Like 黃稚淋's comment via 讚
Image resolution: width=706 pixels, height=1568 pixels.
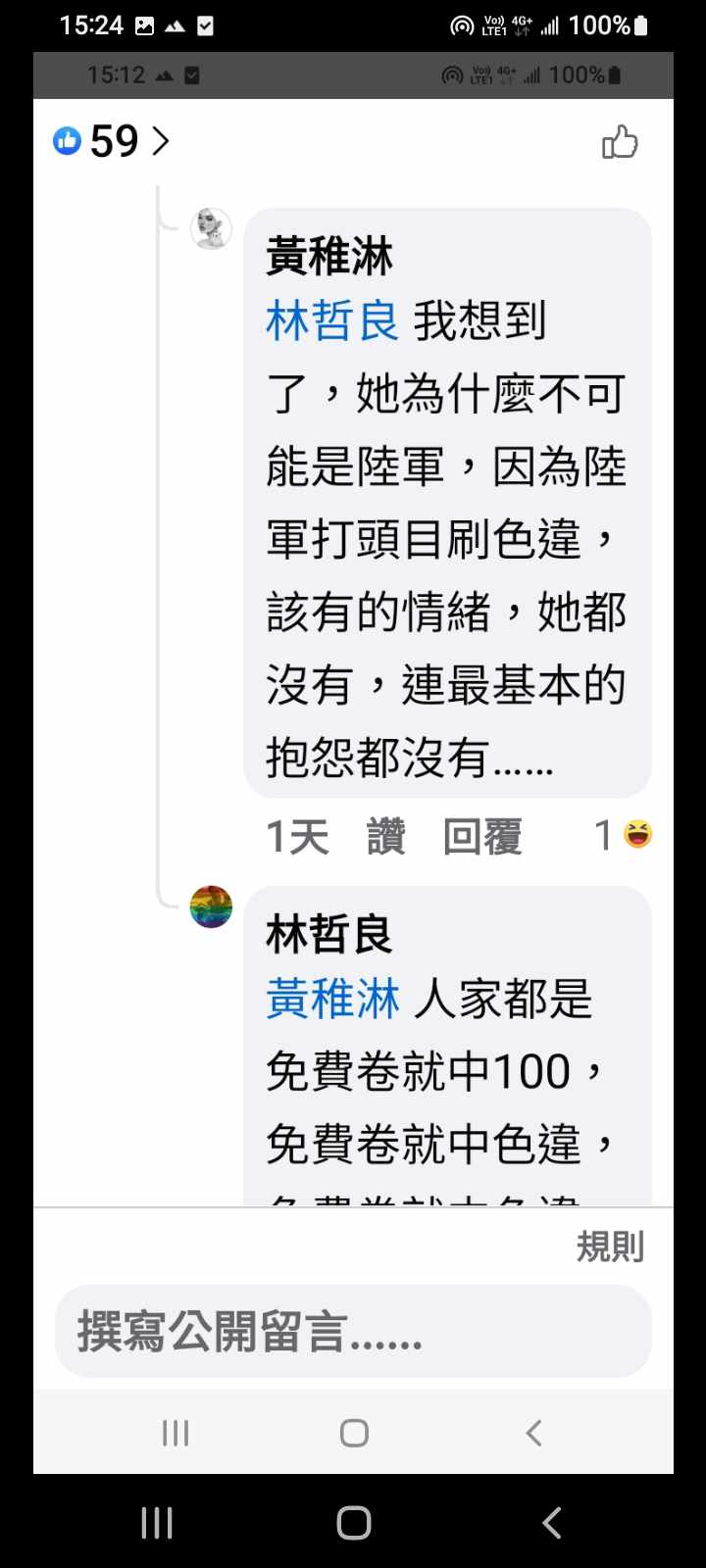(385, 837)
